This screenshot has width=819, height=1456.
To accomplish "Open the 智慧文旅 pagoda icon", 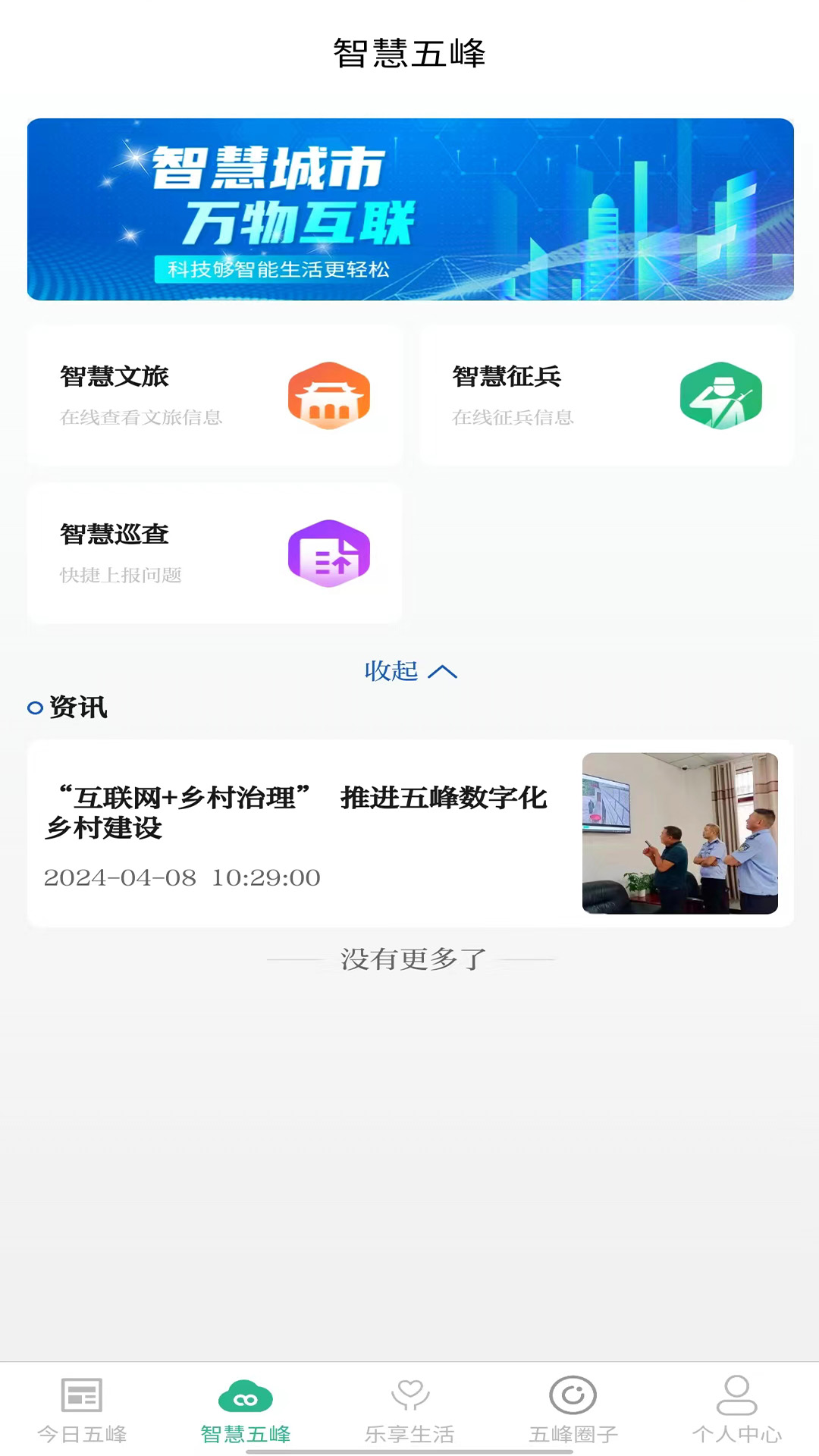I will pyautogui.click(x=329, y=395).
